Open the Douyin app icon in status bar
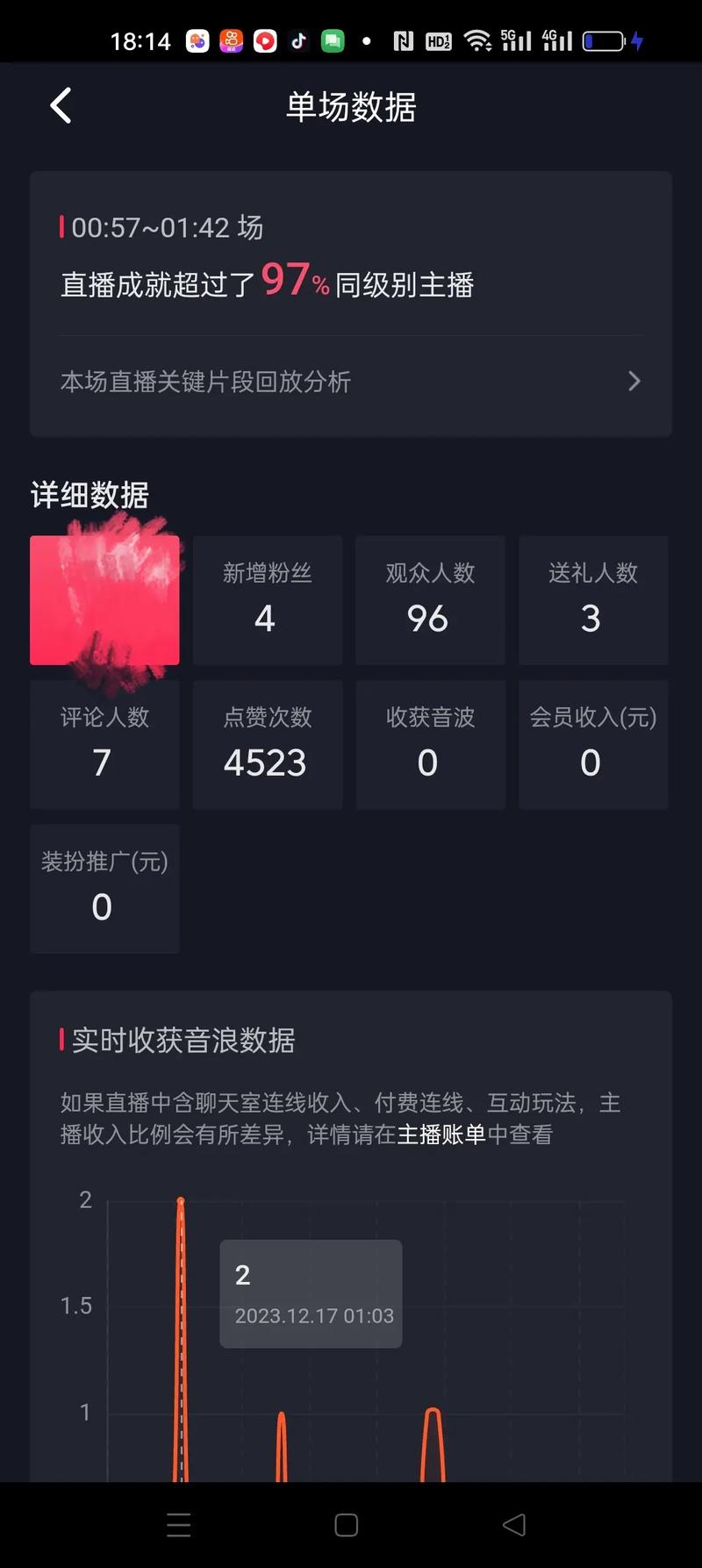Screen dimensions: 702x1568 pyautogui.click(x=298, y=39)
